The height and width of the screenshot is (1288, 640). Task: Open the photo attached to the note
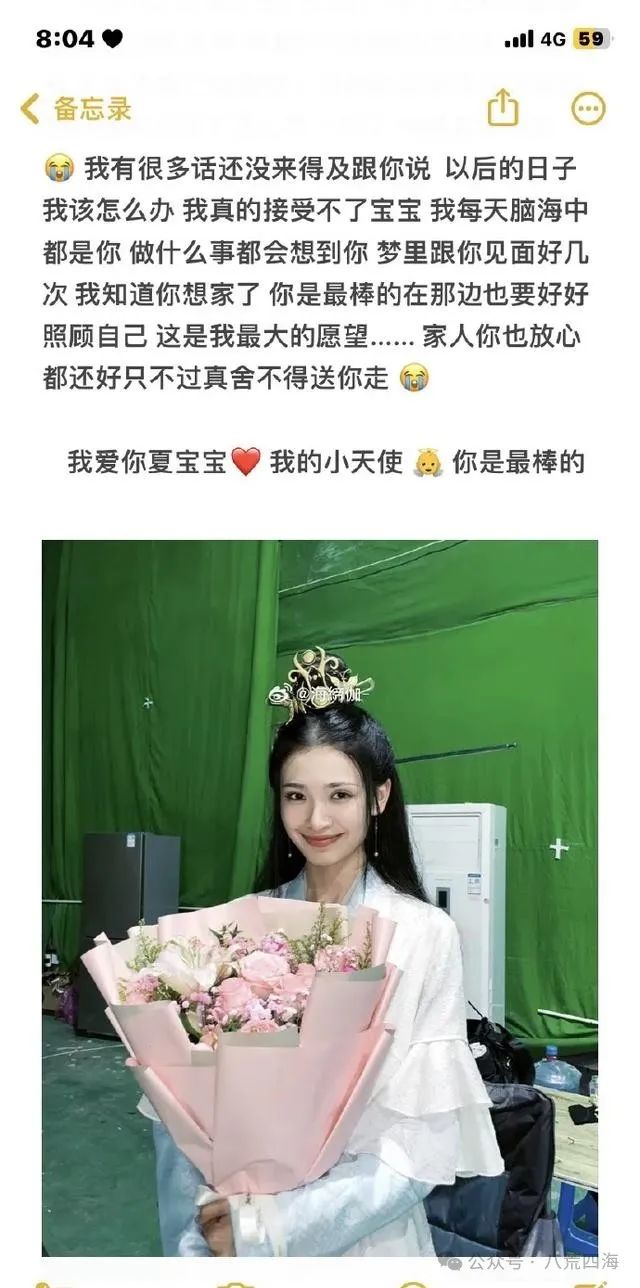pyautogui.click(x=320, y=898)
